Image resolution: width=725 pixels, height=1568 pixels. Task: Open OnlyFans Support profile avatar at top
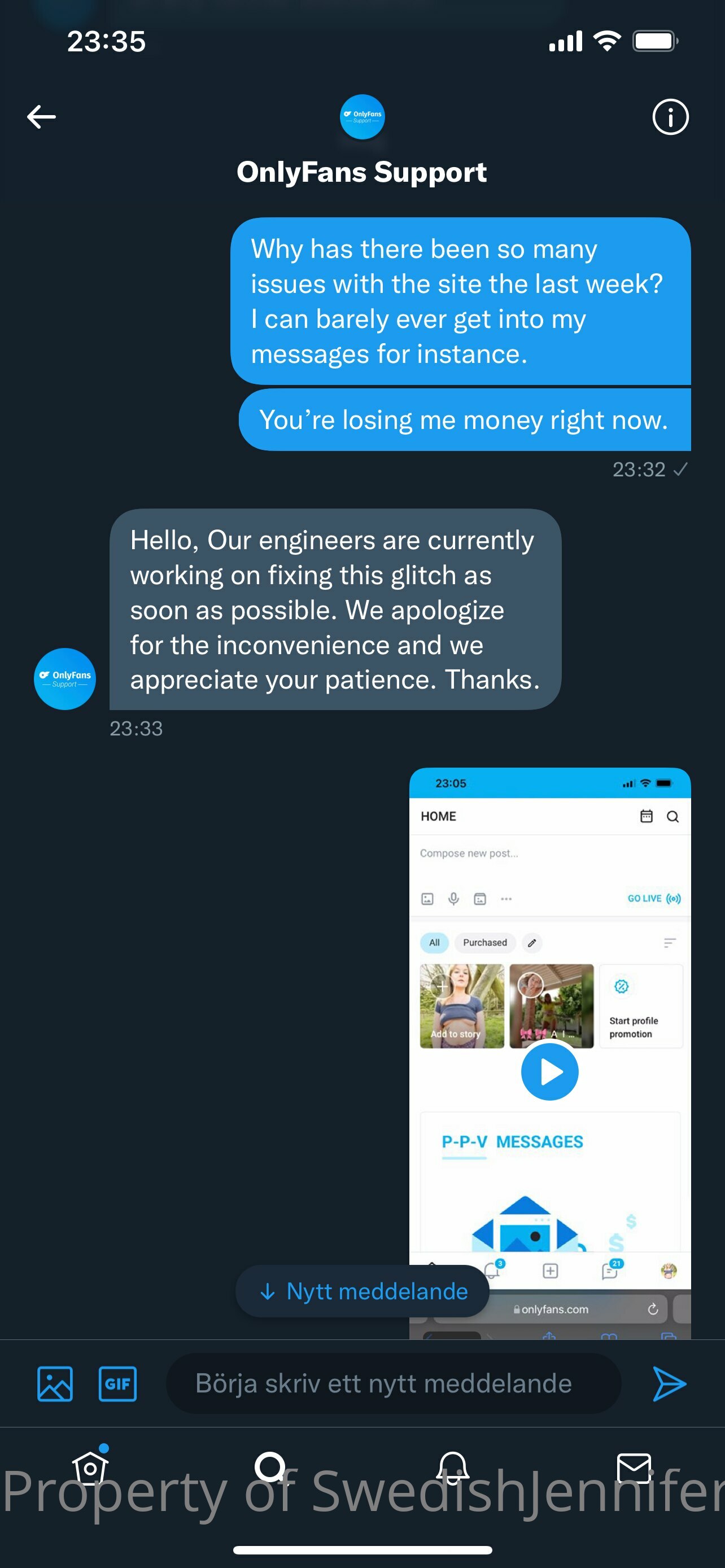click(x=362, y=116)
